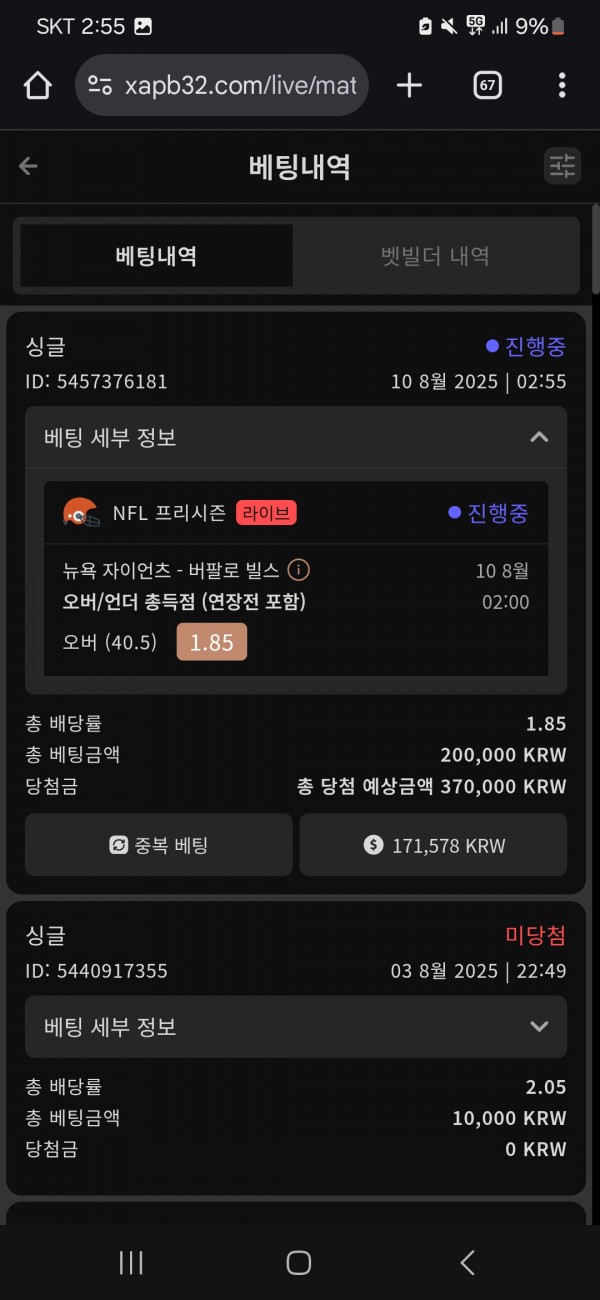600x1300 pixels.
Task: Open the filter settings icon
Action: [562, 166]
